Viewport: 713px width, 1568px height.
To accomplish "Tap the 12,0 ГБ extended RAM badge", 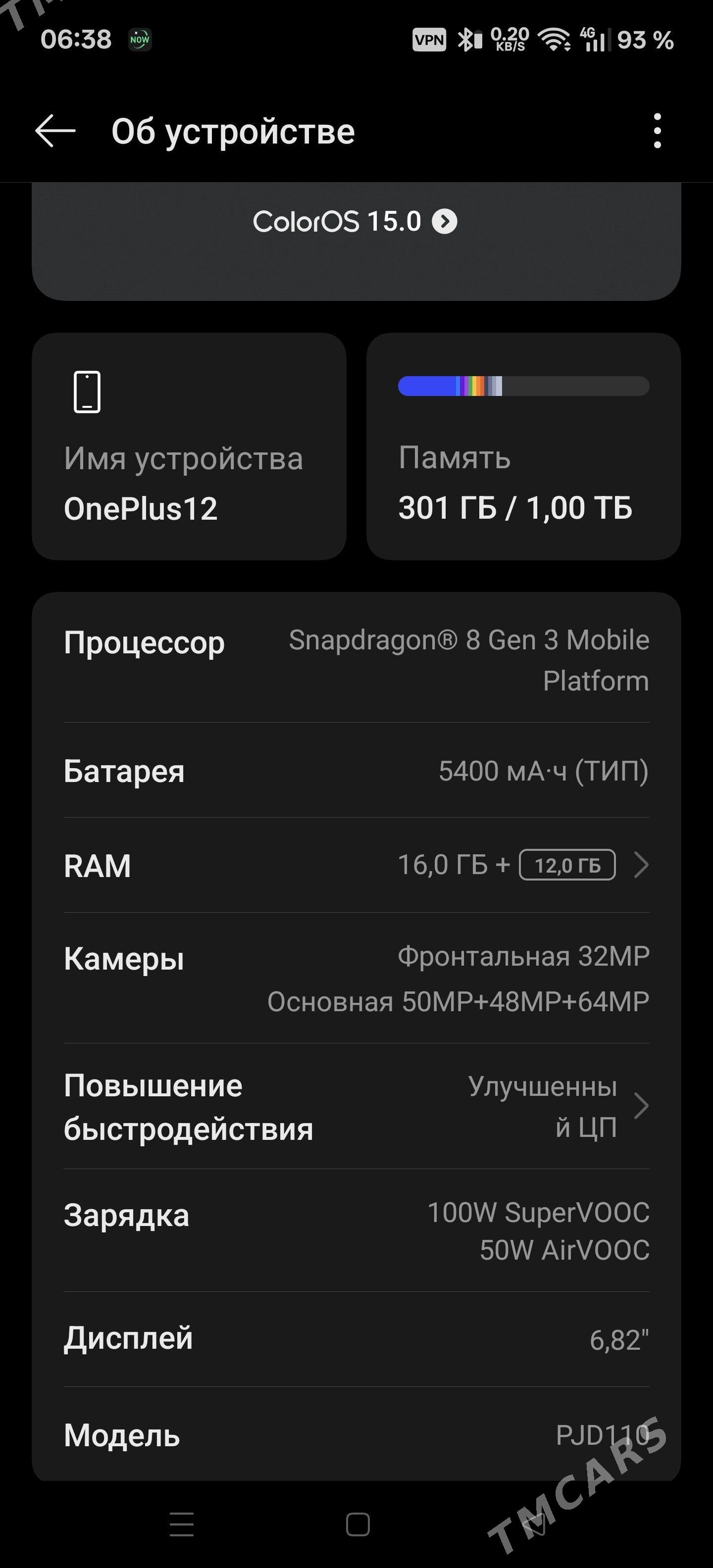I will click(567, 865).
